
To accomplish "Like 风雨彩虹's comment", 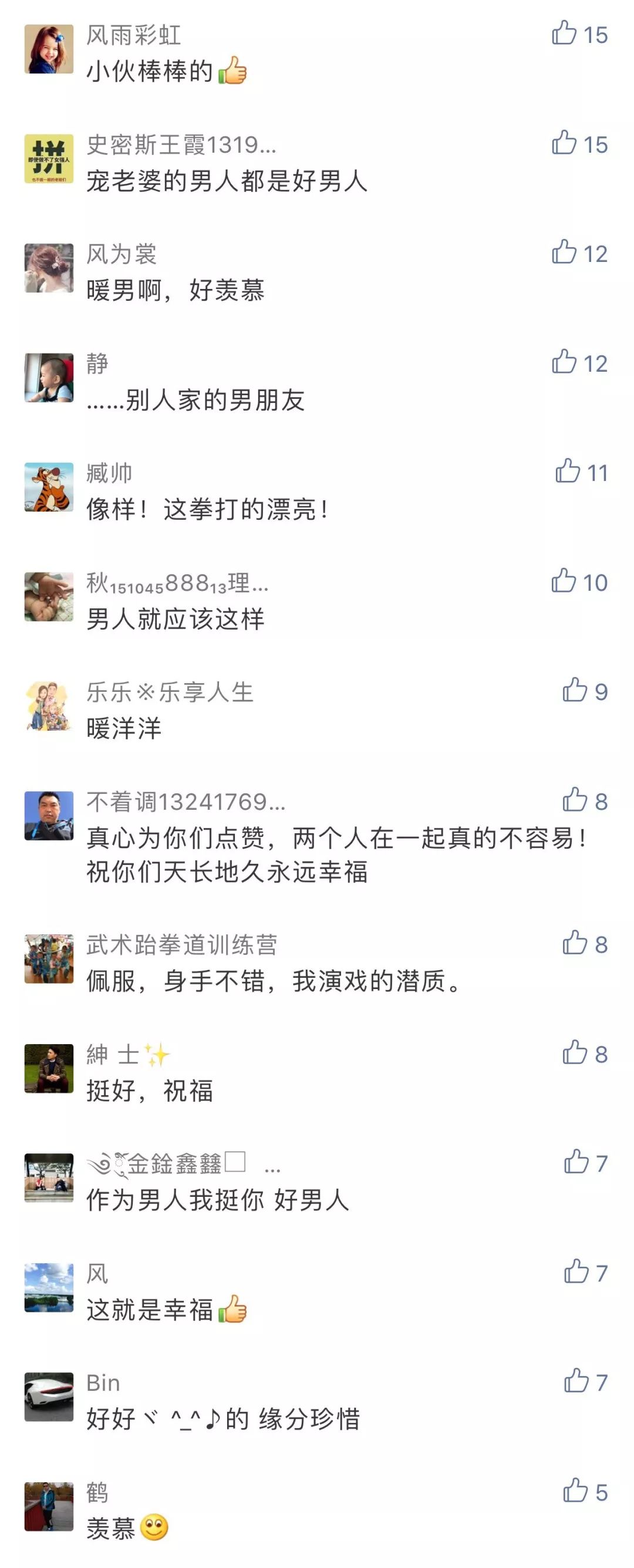I will pos(564,33).
